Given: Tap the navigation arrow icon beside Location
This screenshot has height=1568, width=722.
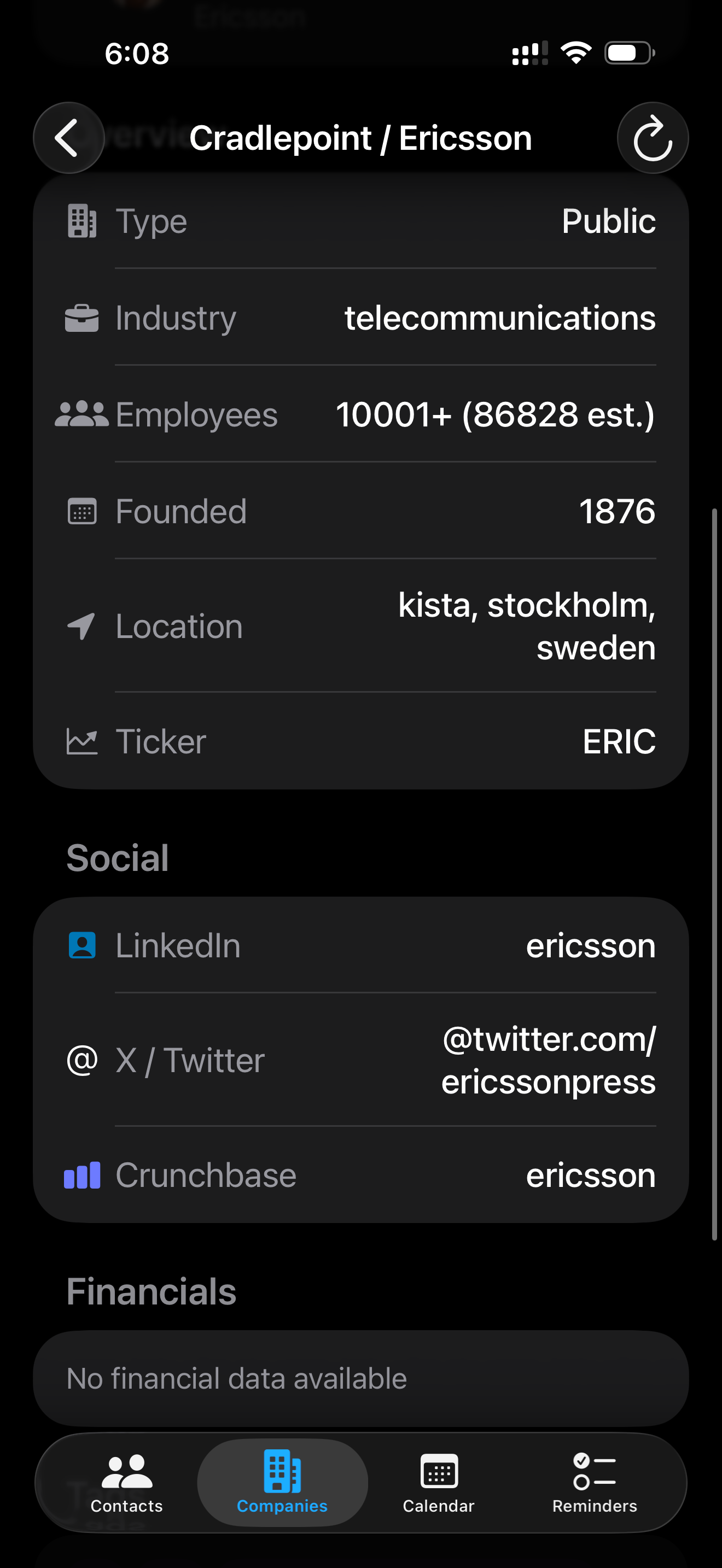Looking at the screenshot, I should tap(81, 627).
